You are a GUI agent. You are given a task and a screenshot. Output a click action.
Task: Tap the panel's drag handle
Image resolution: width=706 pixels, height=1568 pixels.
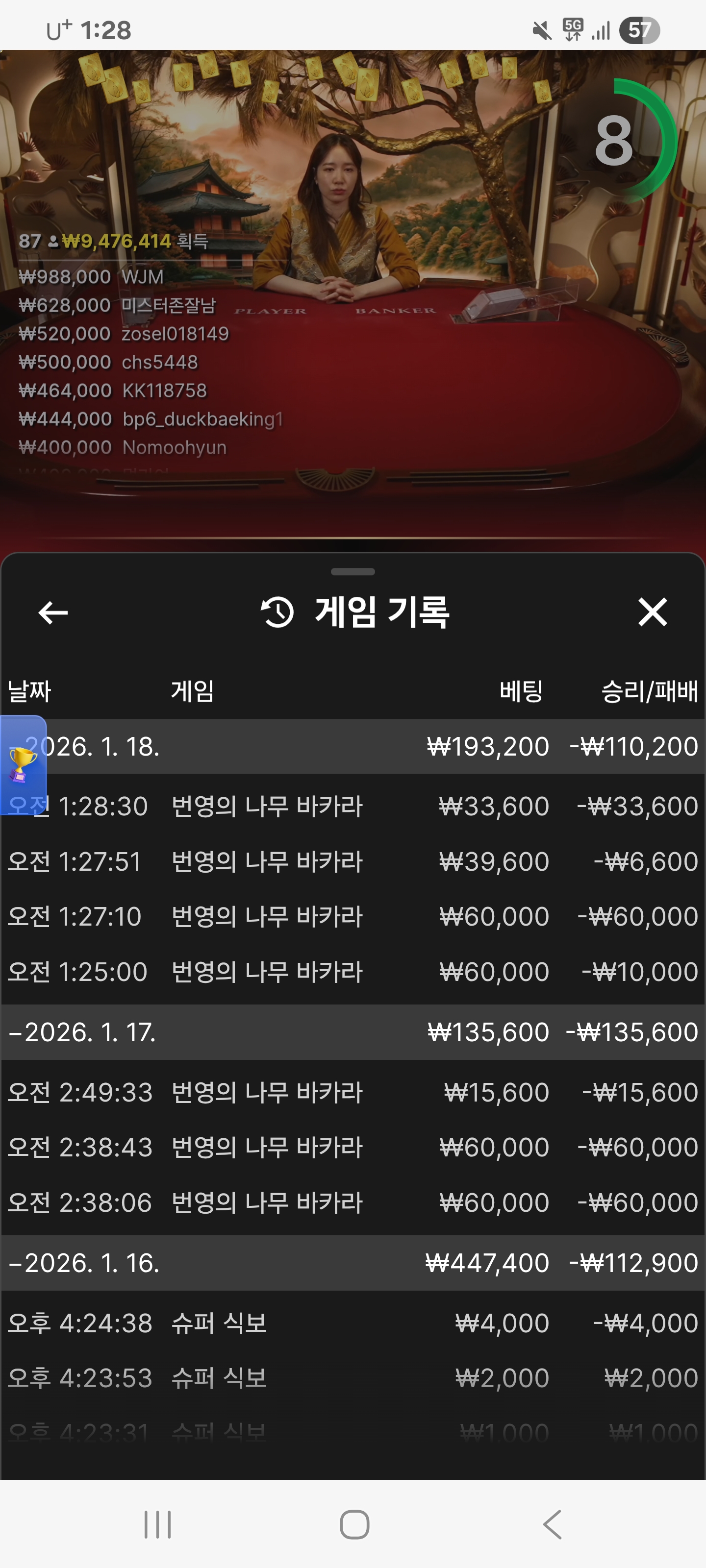353,571
